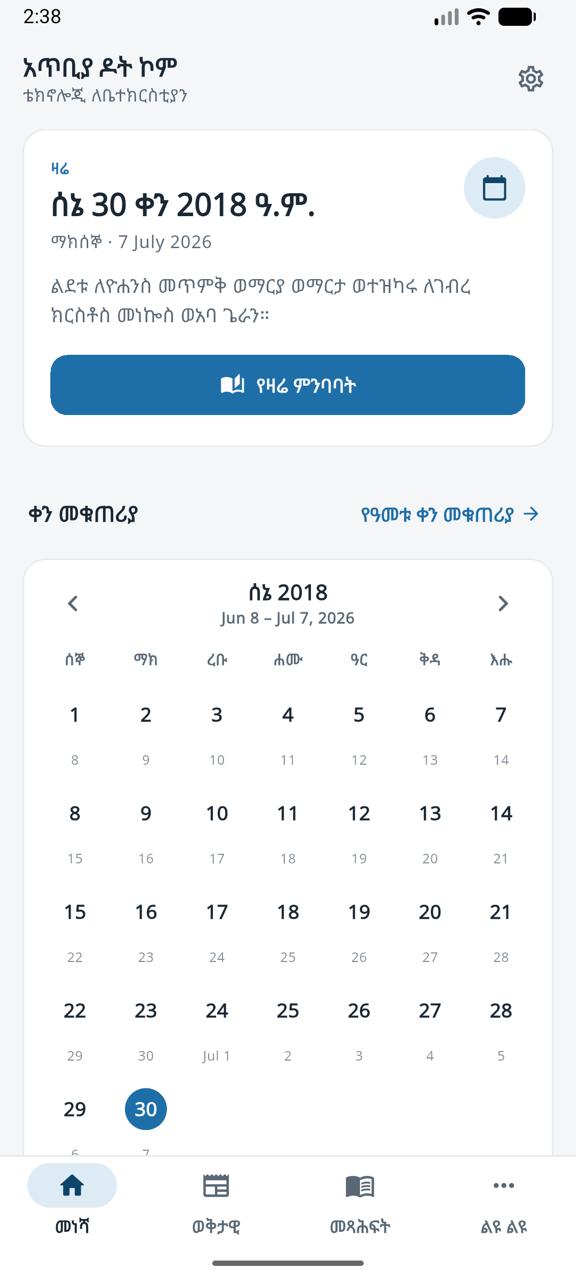Go to the next month

tap(503, 603)
